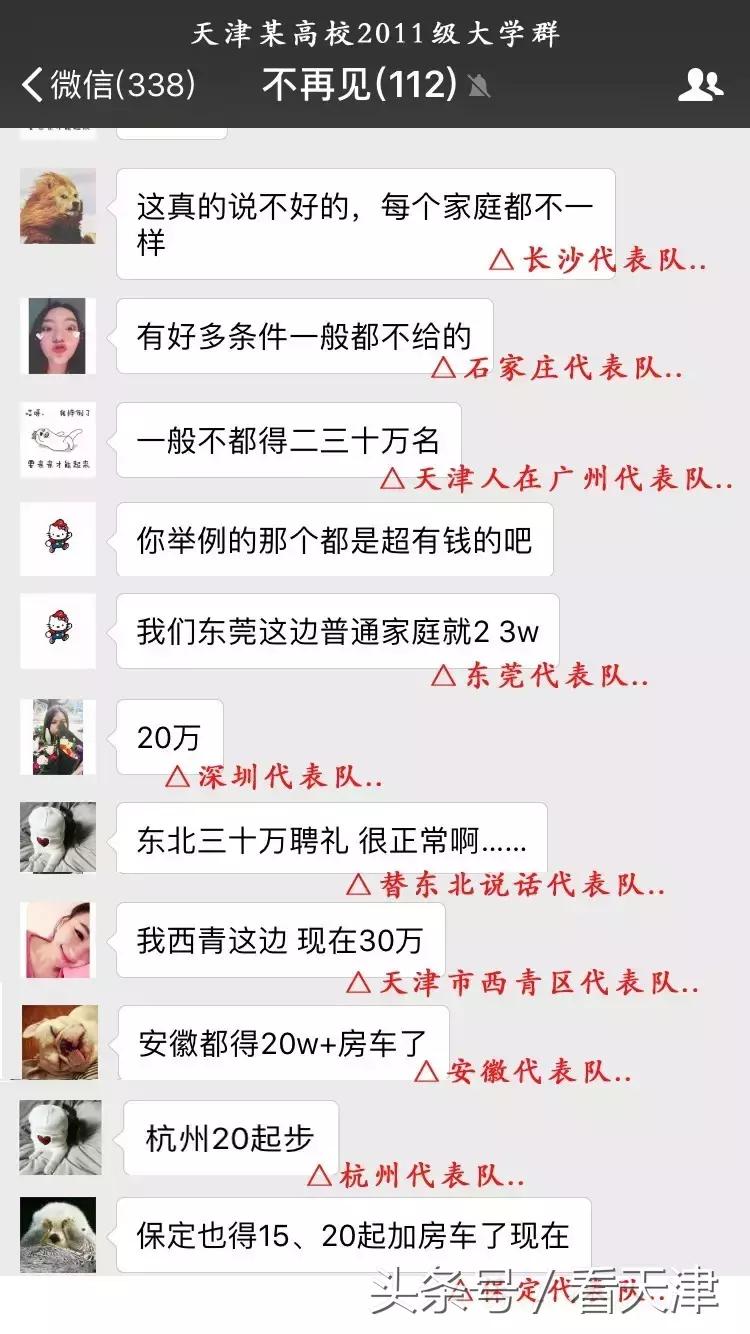This screenshot has width=750, height=1334.
Task: Select the bulldog avatar next to Anhui message
Action: [59, 1040]
